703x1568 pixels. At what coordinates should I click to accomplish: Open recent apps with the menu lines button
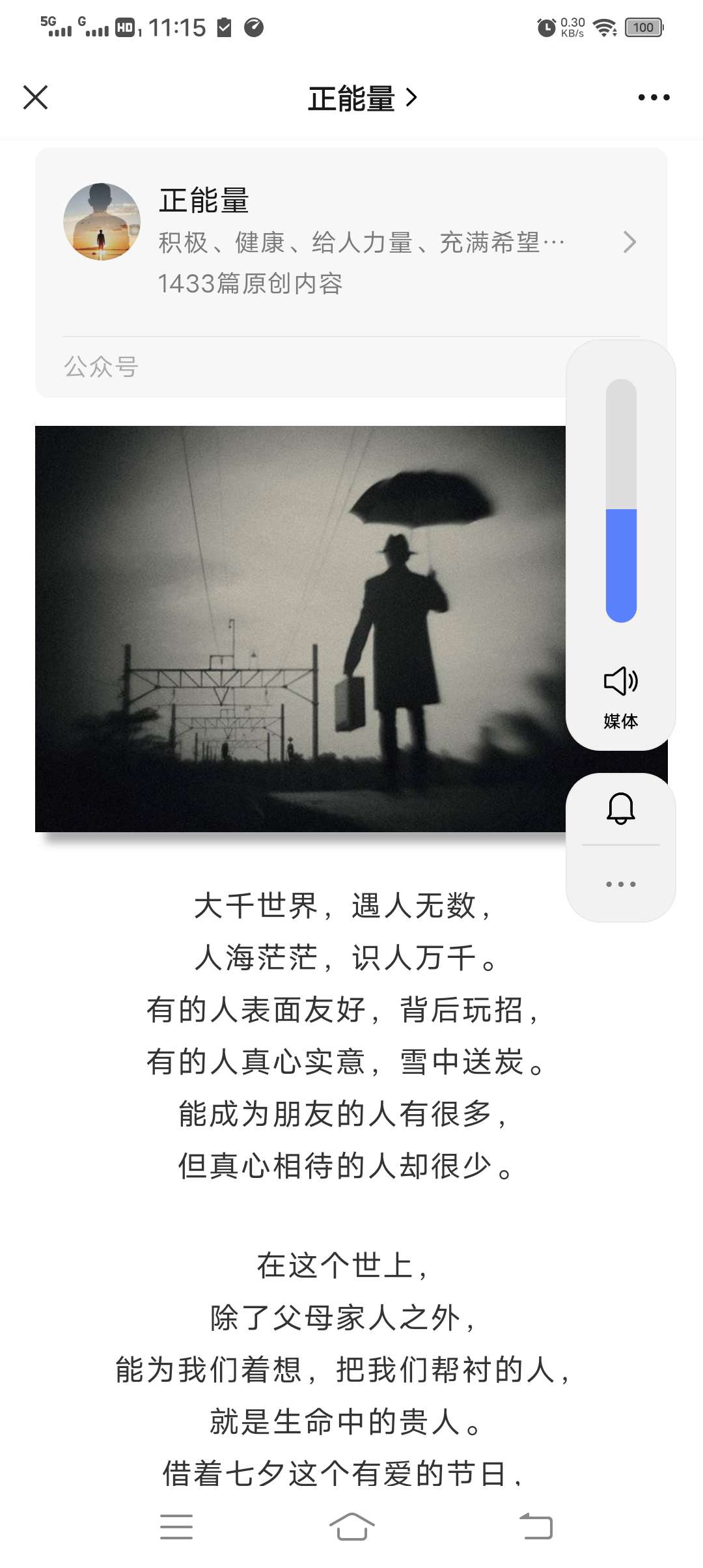click(176, 1526)
